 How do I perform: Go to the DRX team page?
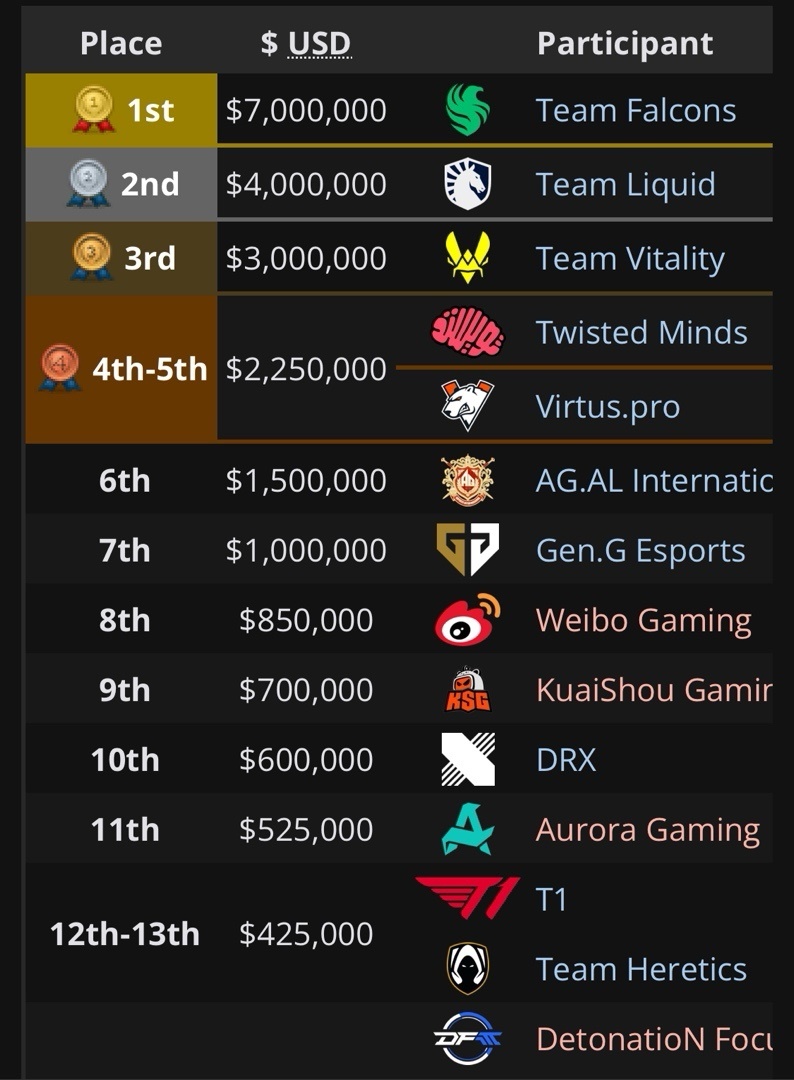point(566,760)
